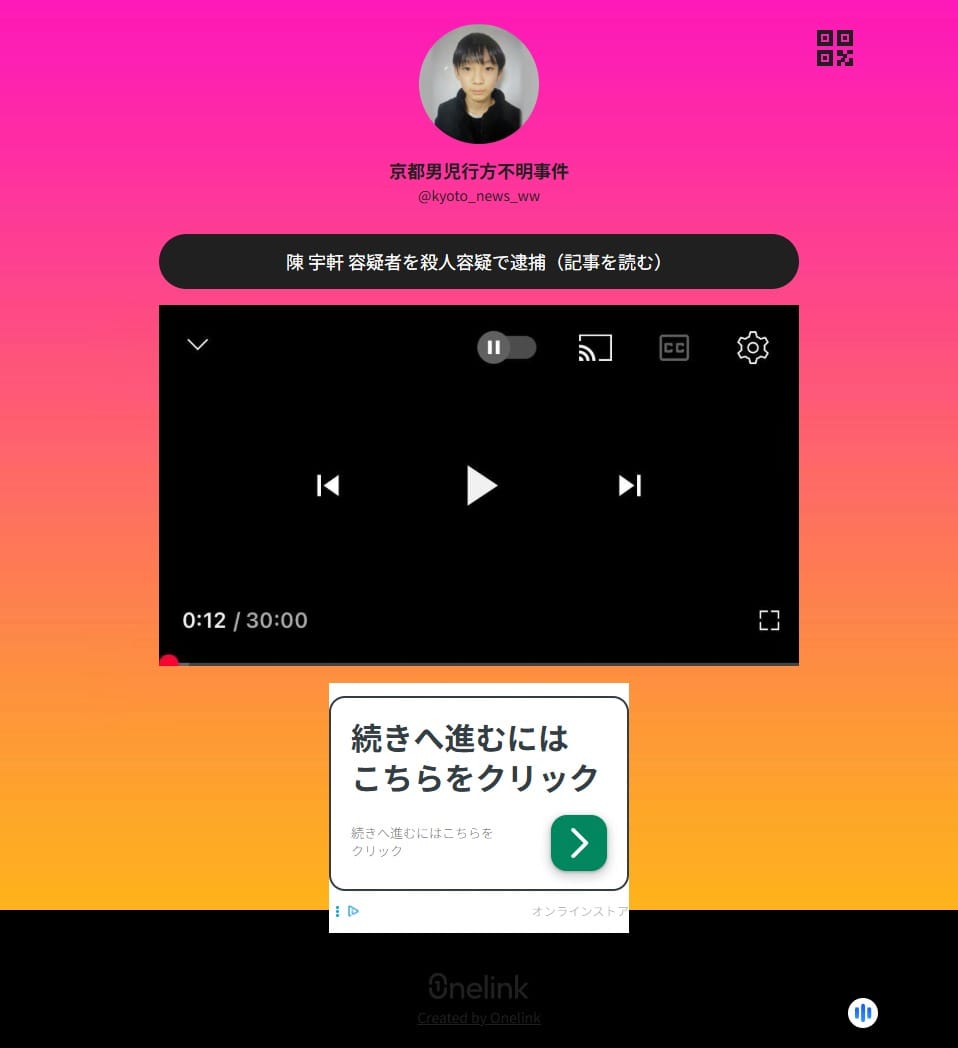This screenshot has width=958, height=1048.
Task: Tap the floating audio bars button
Action: [x=862, y=1013]
